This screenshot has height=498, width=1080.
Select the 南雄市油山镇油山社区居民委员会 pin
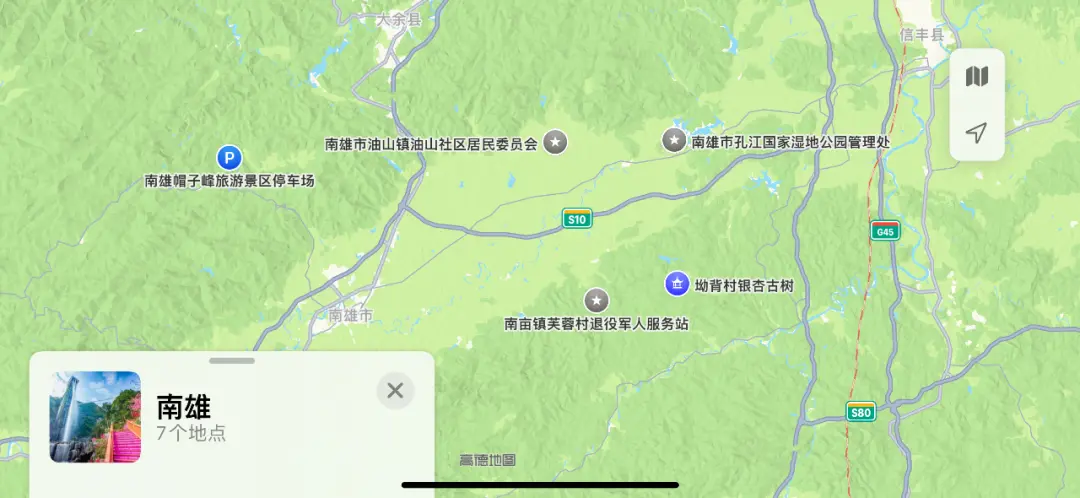[555, 142]
